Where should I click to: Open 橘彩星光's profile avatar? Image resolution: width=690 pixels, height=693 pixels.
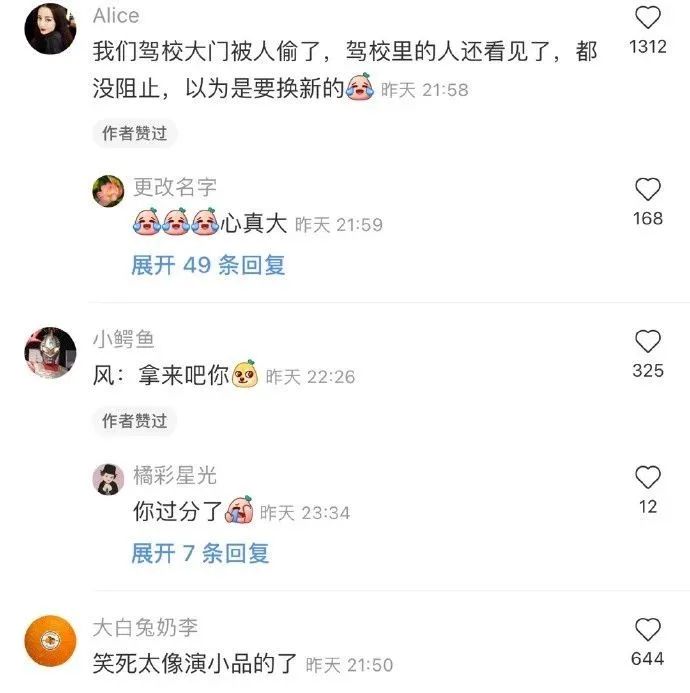(x=109, y=478)
